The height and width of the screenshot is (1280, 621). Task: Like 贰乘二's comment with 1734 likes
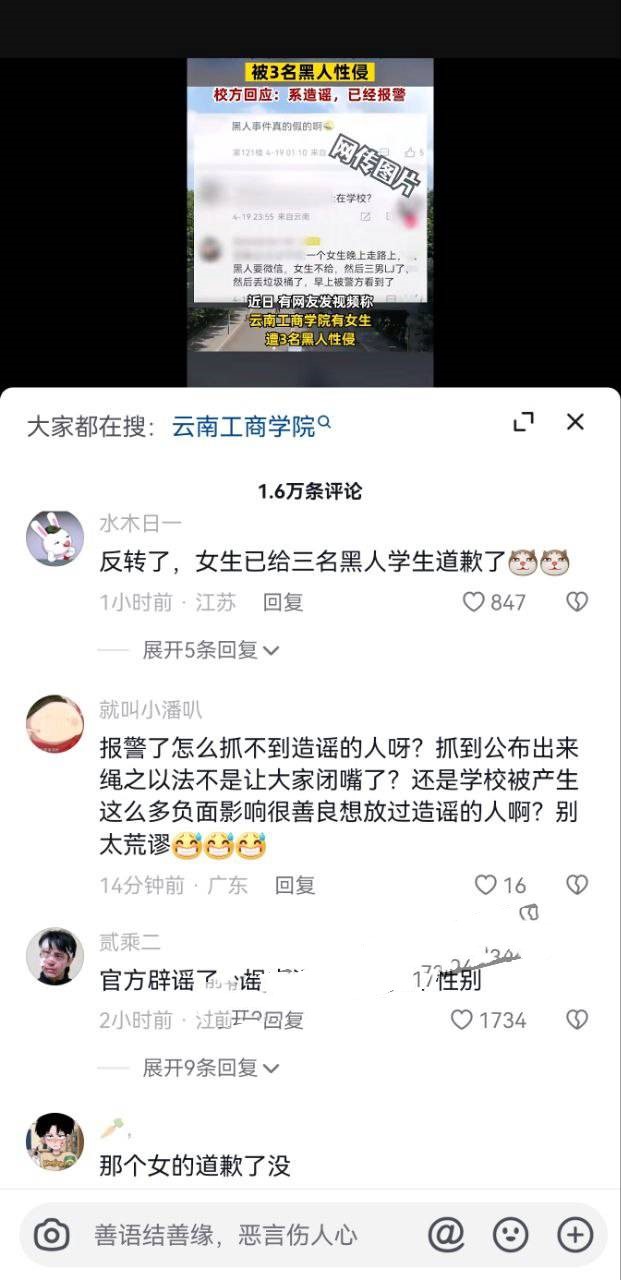(x=462, y=1020)
